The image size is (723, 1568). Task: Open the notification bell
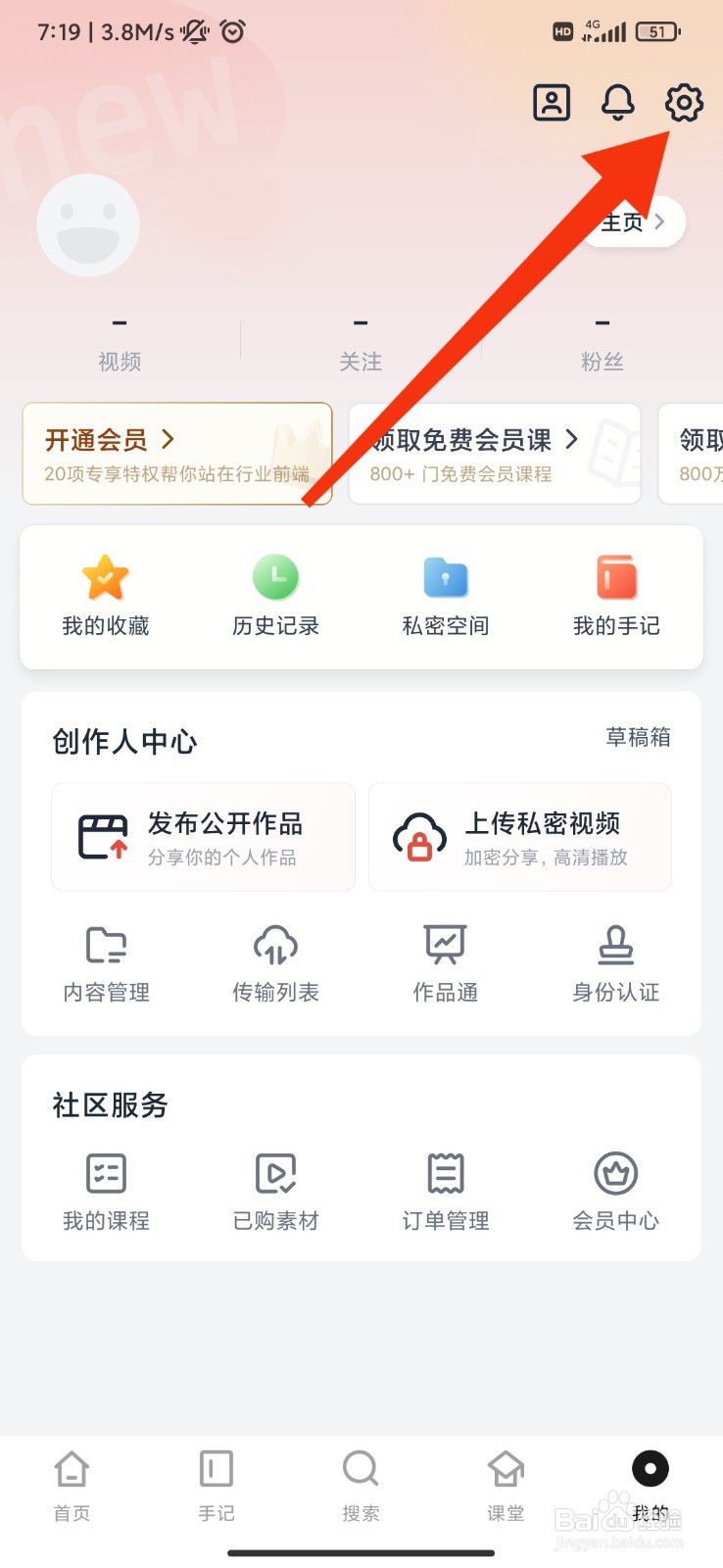(x=617, y=102)
